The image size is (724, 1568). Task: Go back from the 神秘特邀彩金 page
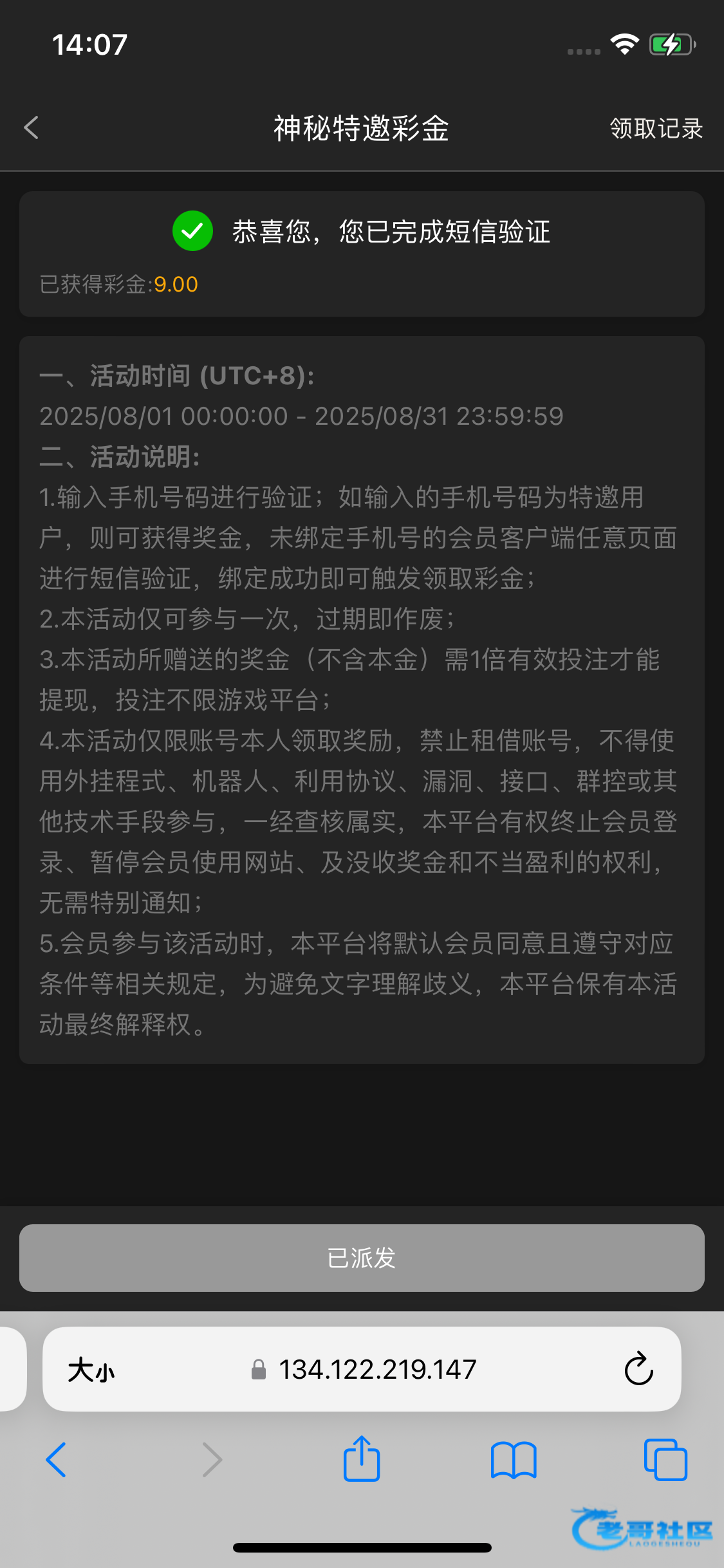pyautogui.click(x=32, y=127)
